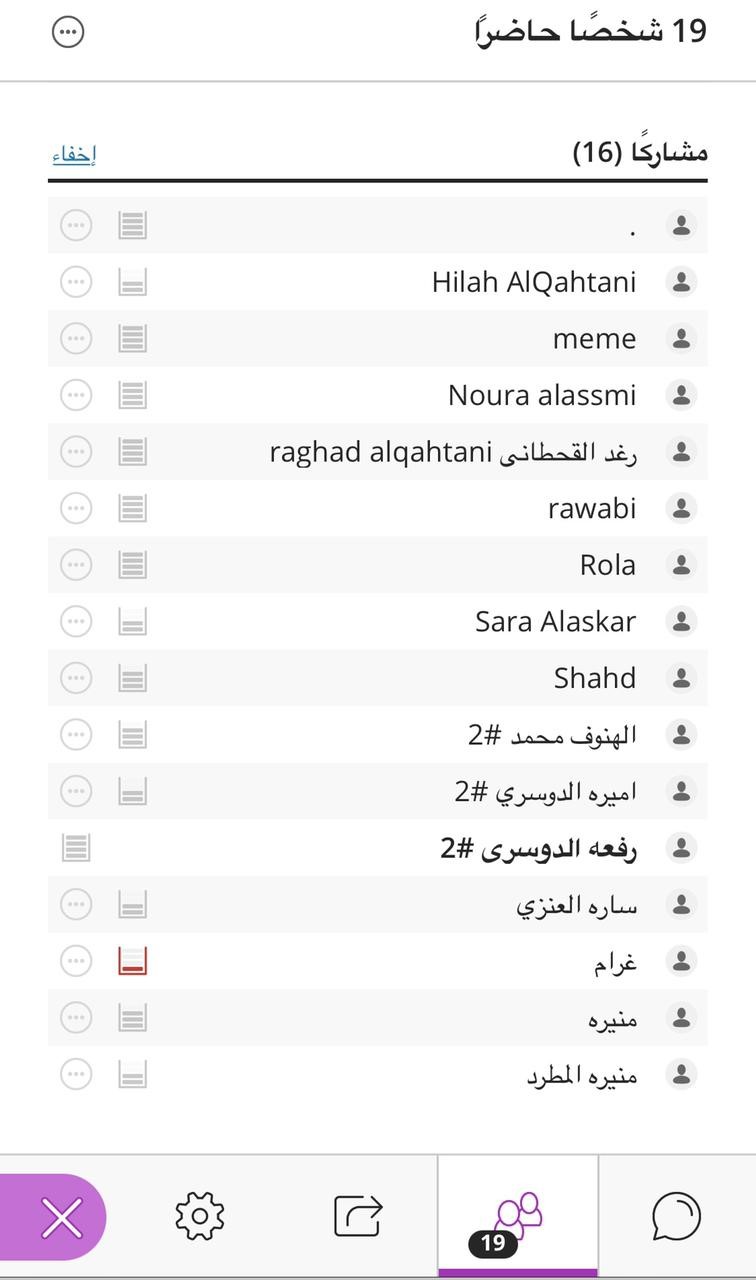Open options for Hilah AlQahtani
Screen dimensions: 756x1280
(x=76, y=282)
